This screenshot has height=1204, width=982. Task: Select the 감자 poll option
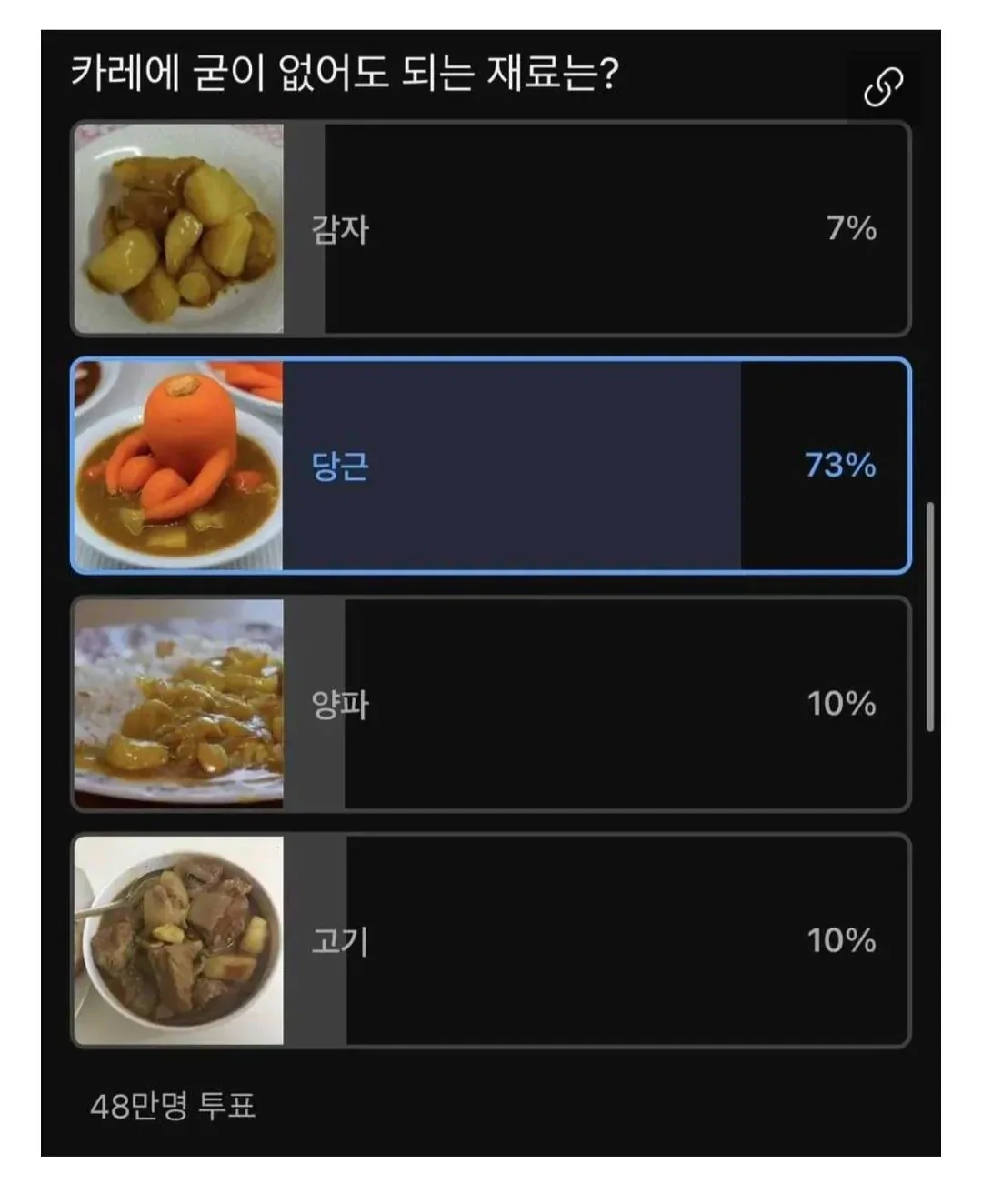(491, 229)
